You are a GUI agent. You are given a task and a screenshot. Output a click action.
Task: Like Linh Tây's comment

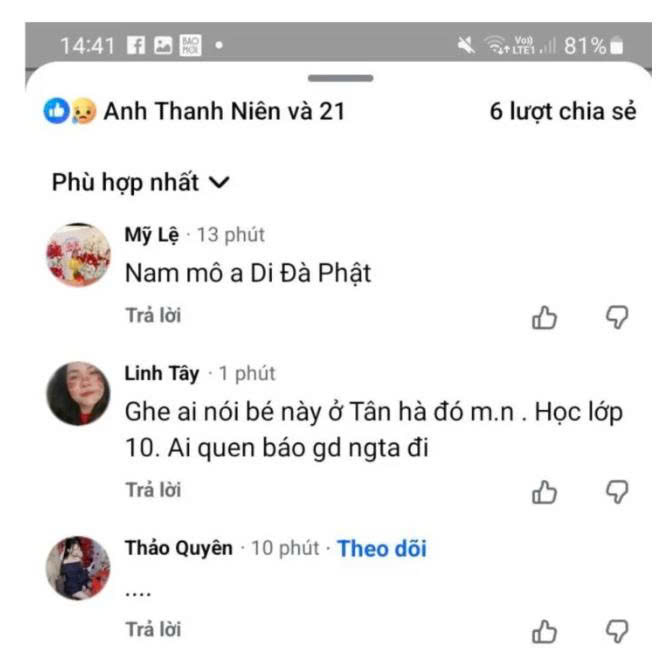(x=544, y=491)
